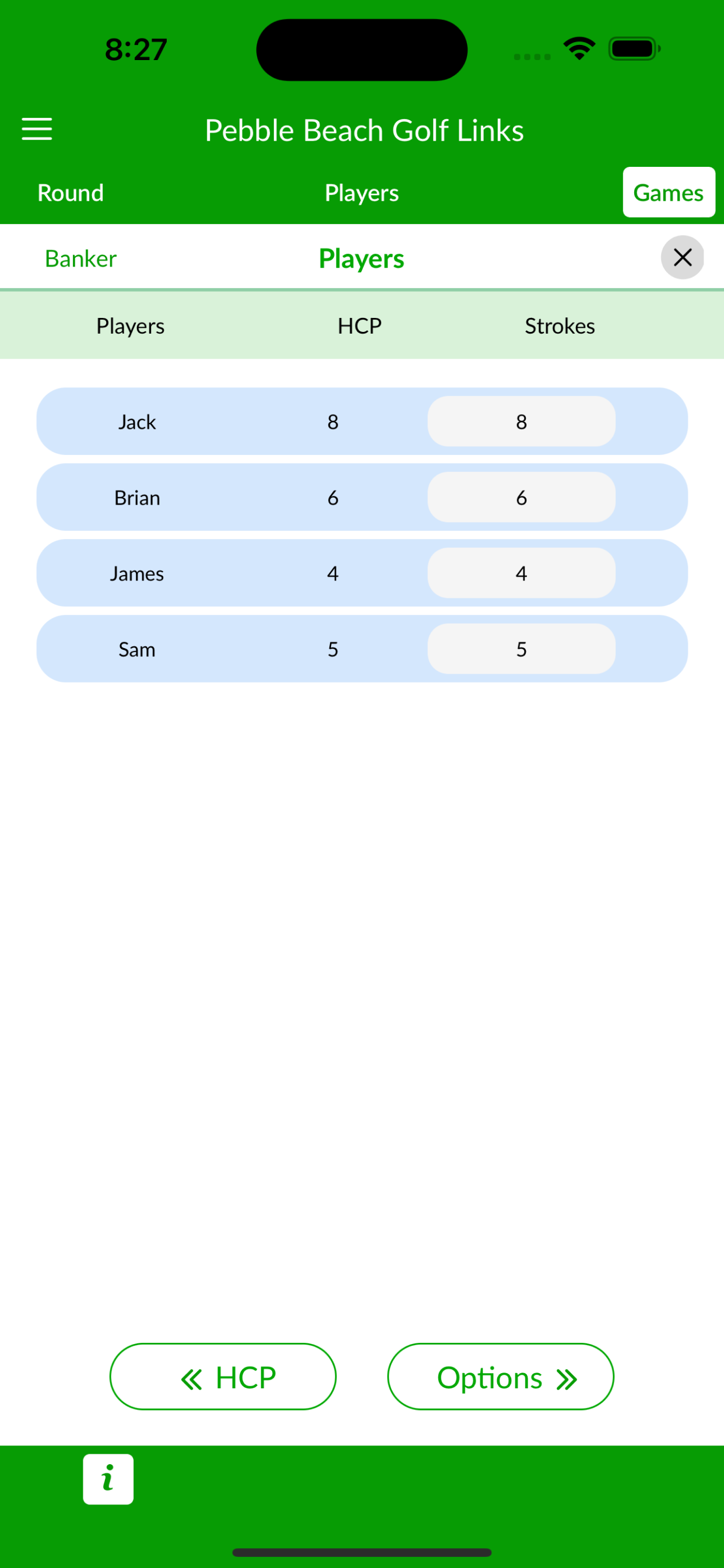Switch to the Players top tab
The height and width of the screenshot is (1568, 724).
[x=361, y=193]
